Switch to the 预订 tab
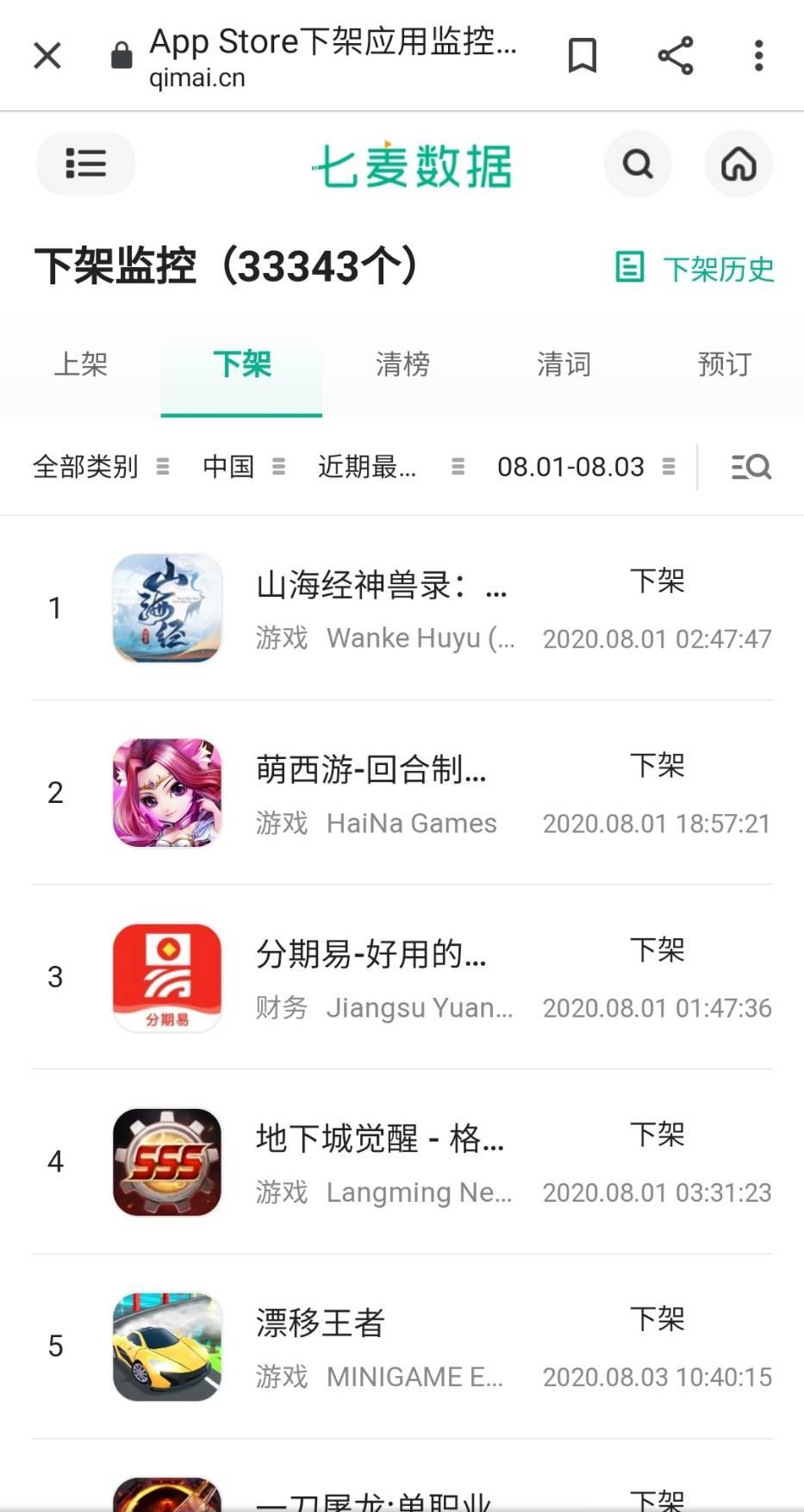804x1512 pixels. pos(724,364)
